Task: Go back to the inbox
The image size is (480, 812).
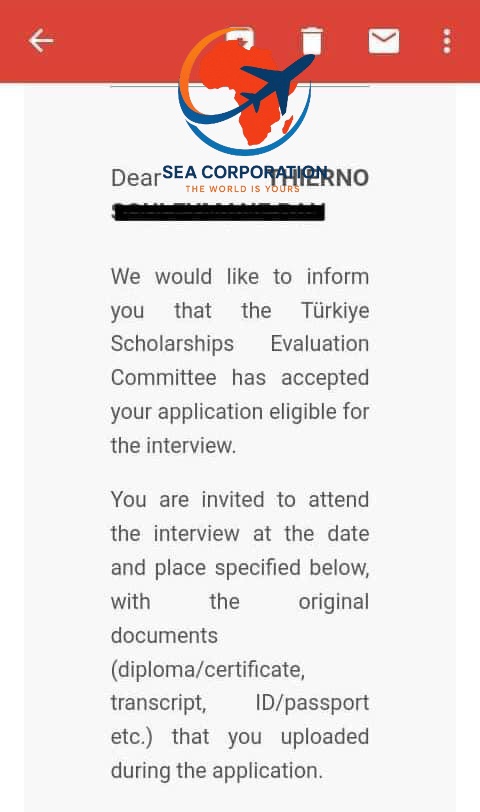Action: 41,41
